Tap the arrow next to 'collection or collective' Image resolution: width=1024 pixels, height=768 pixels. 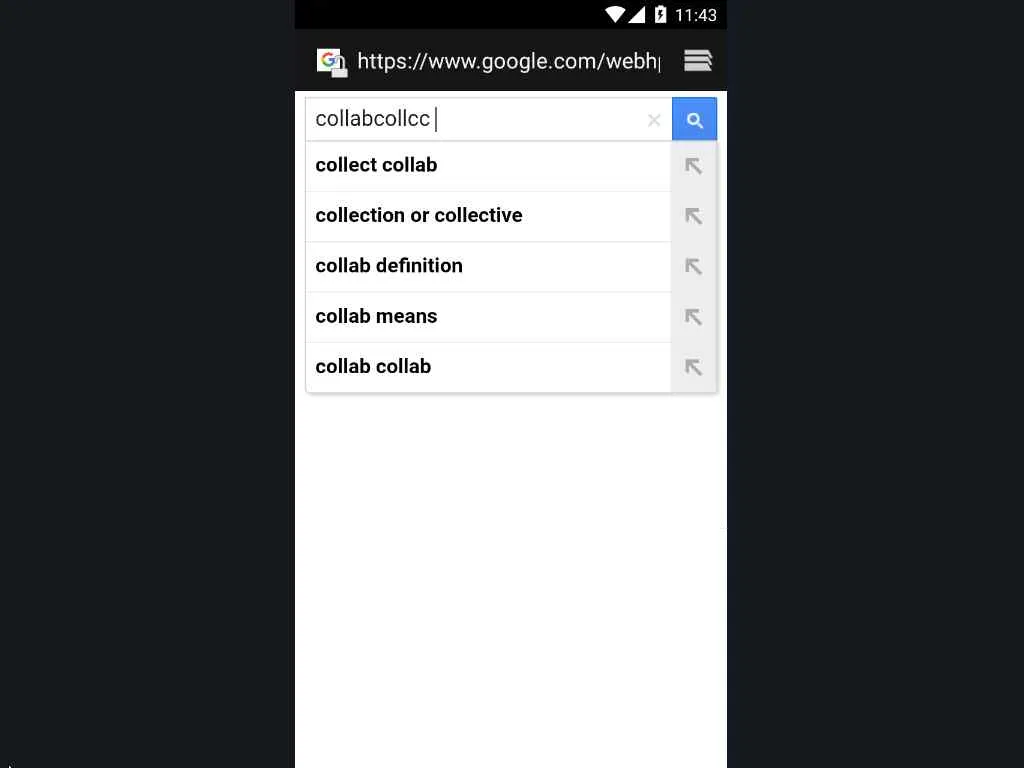(693, 216)
